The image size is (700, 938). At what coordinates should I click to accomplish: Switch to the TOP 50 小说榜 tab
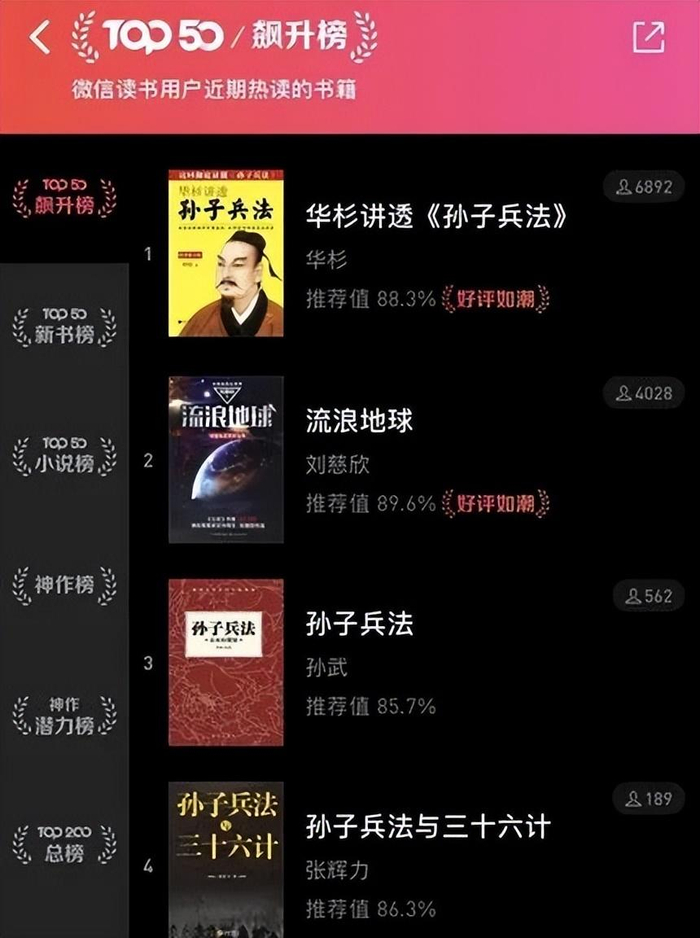64,456
